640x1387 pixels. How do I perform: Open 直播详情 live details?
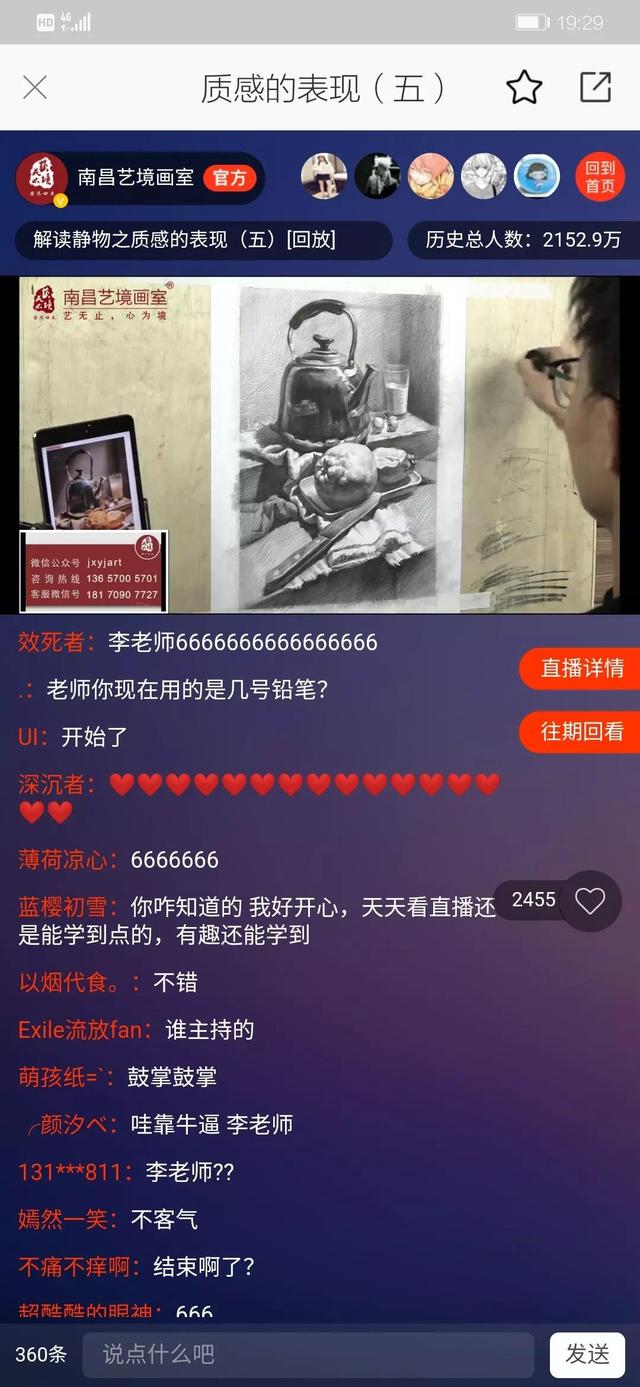point(582,668)
